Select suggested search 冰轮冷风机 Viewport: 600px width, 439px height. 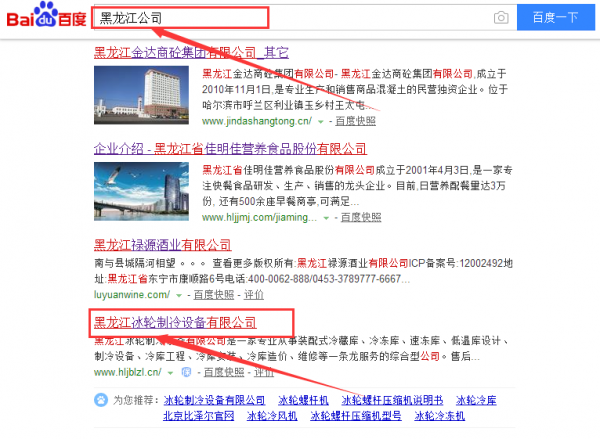point(274,415)
